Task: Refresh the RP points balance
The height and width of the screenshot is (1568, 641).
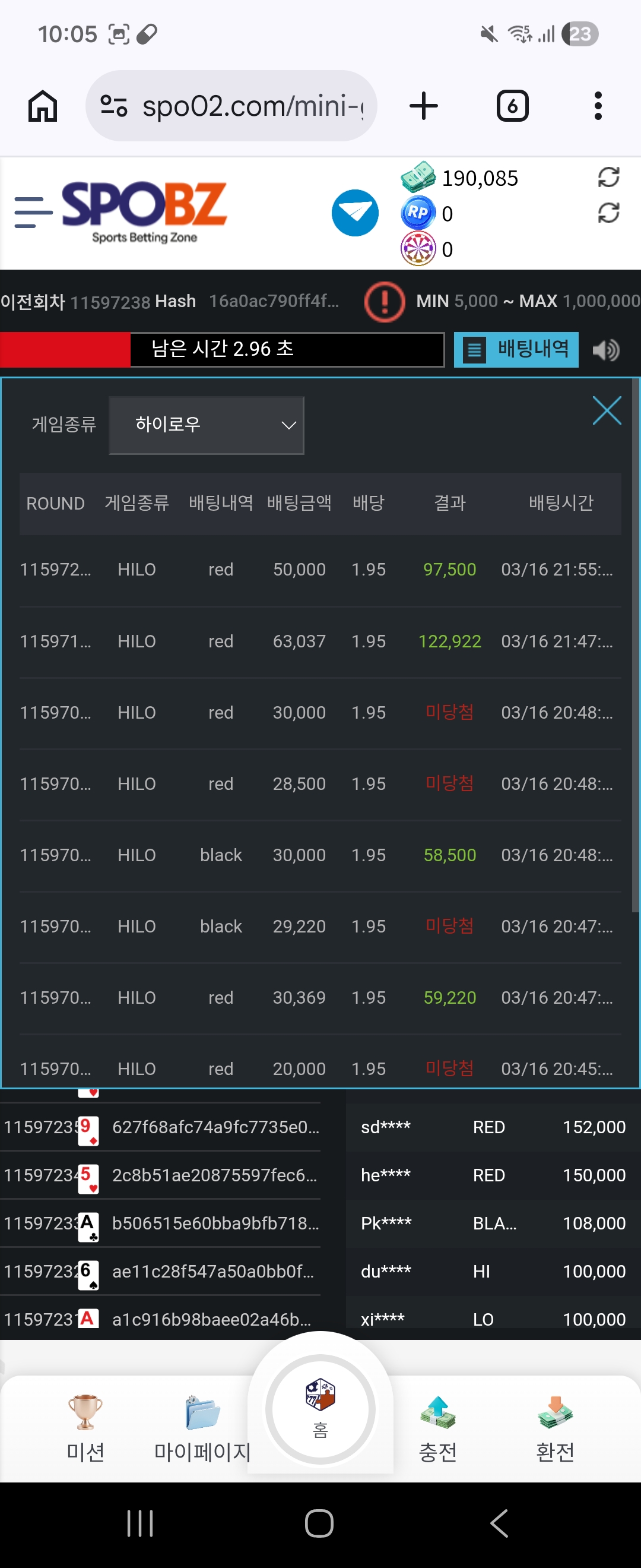Action: [x=608, y=213]
